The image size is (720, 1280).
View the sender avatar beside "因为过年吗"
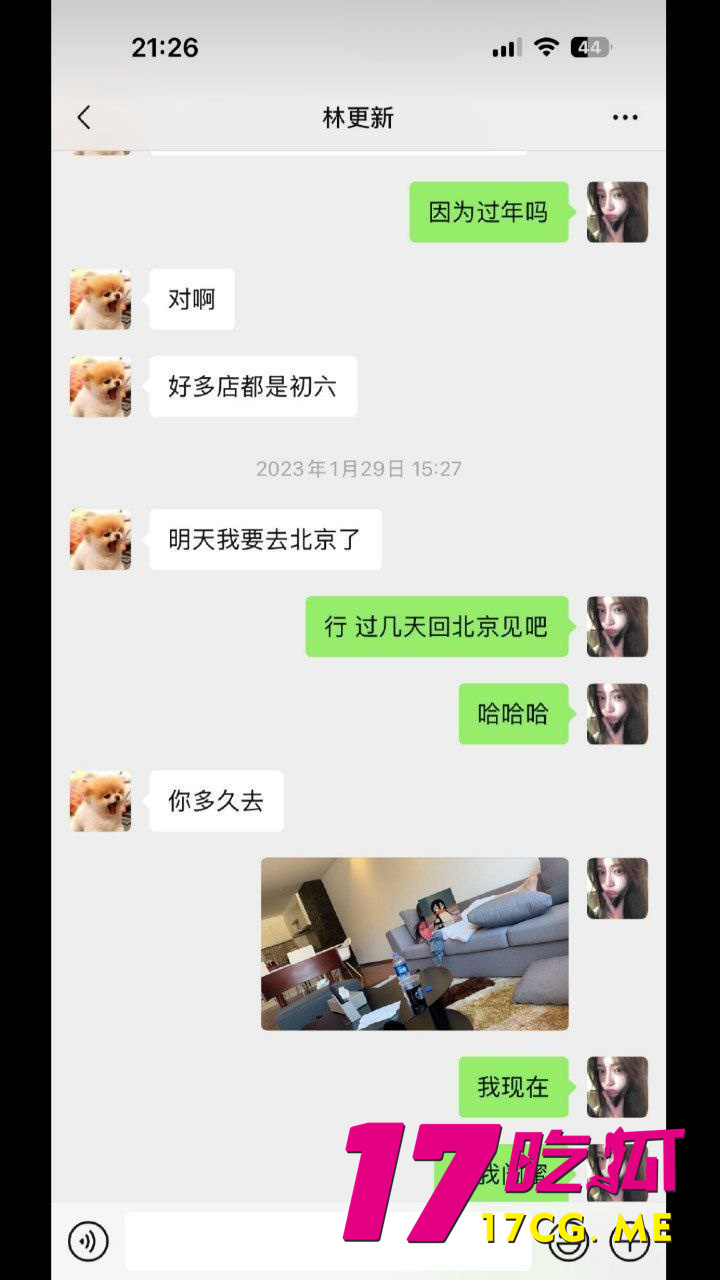tap(617, 212)
